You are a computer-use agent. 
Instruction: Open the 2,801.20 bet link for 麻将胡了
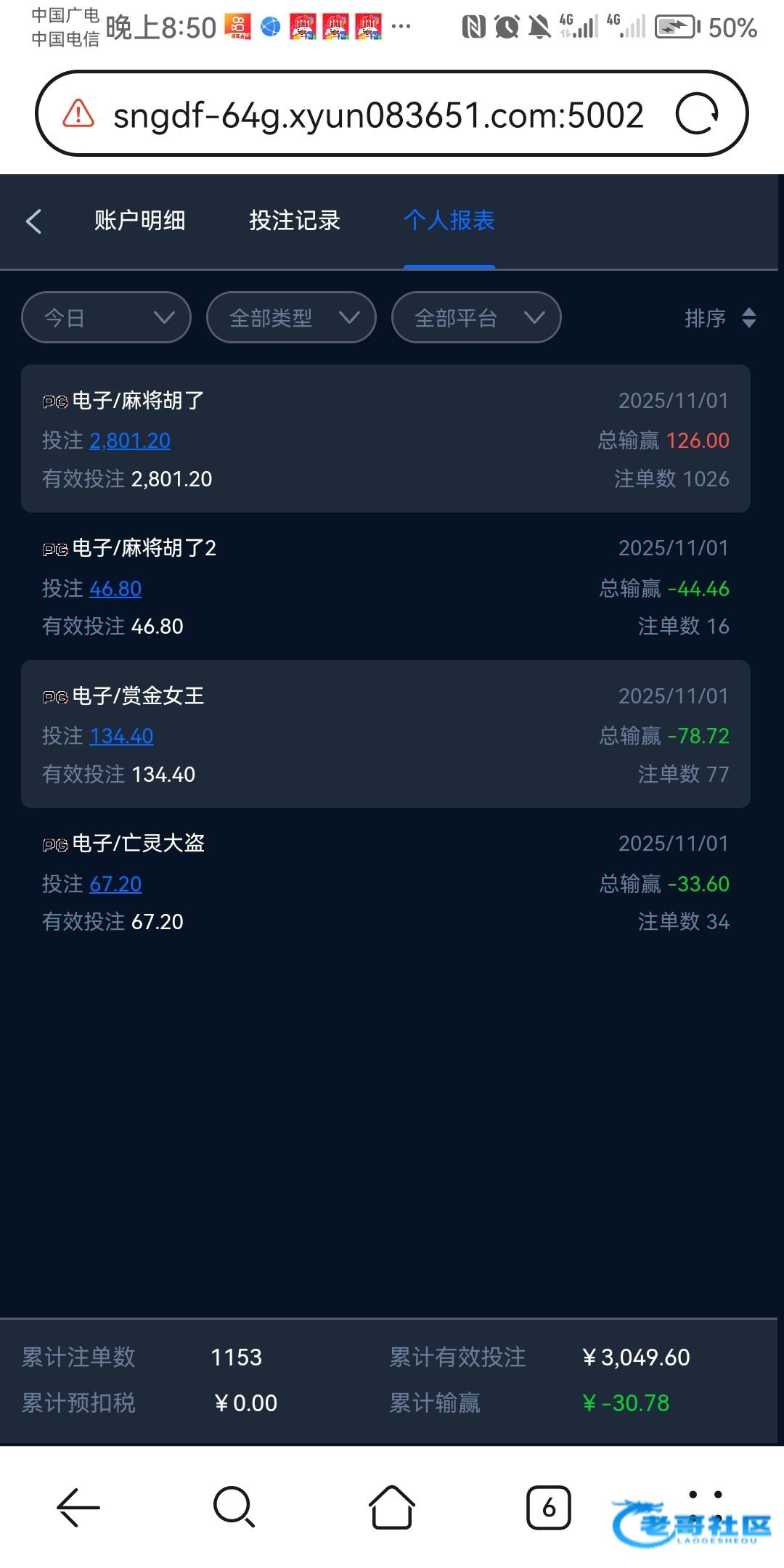pyautogui.click(x=130, y=441)
